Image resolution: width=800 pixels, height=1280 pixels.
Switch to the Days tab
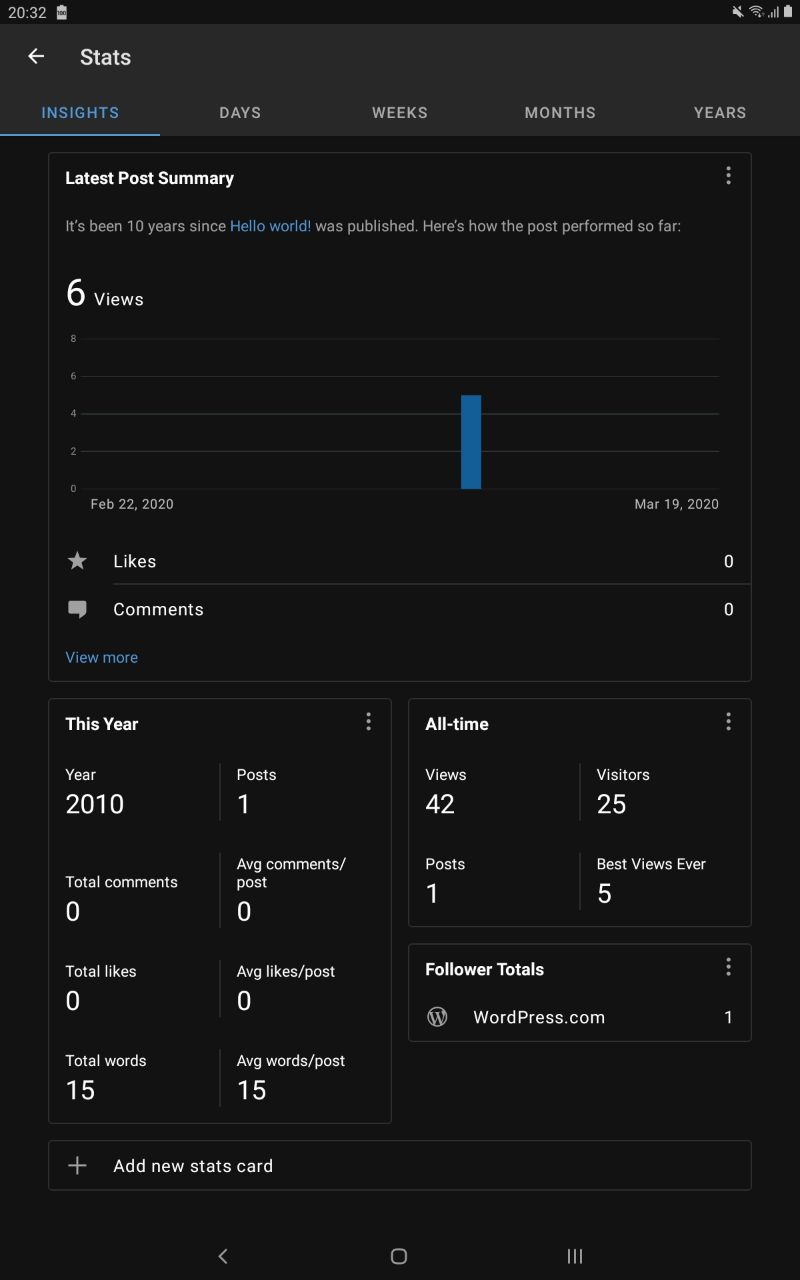(x=240, y=113)
